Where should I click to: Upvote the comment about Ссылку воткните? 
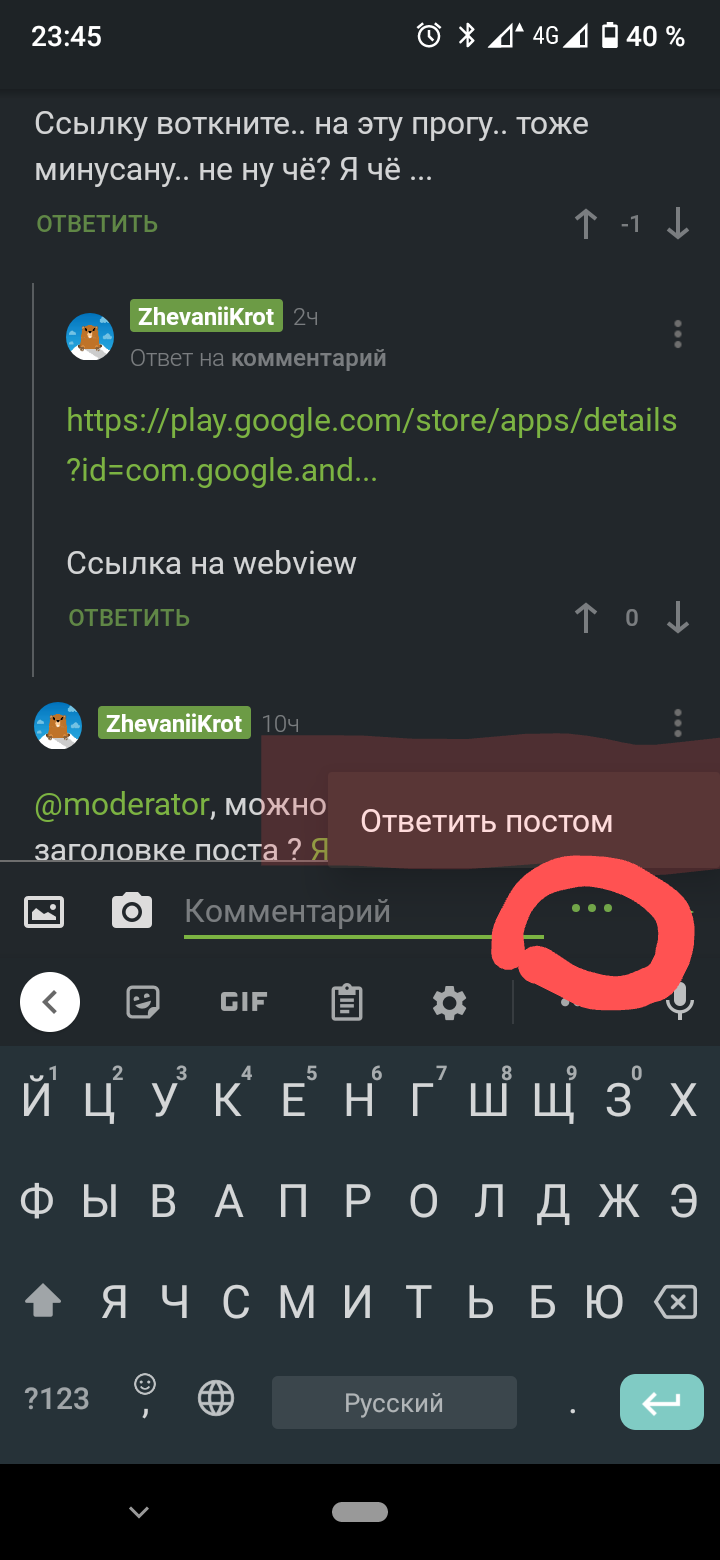point(586,223)
